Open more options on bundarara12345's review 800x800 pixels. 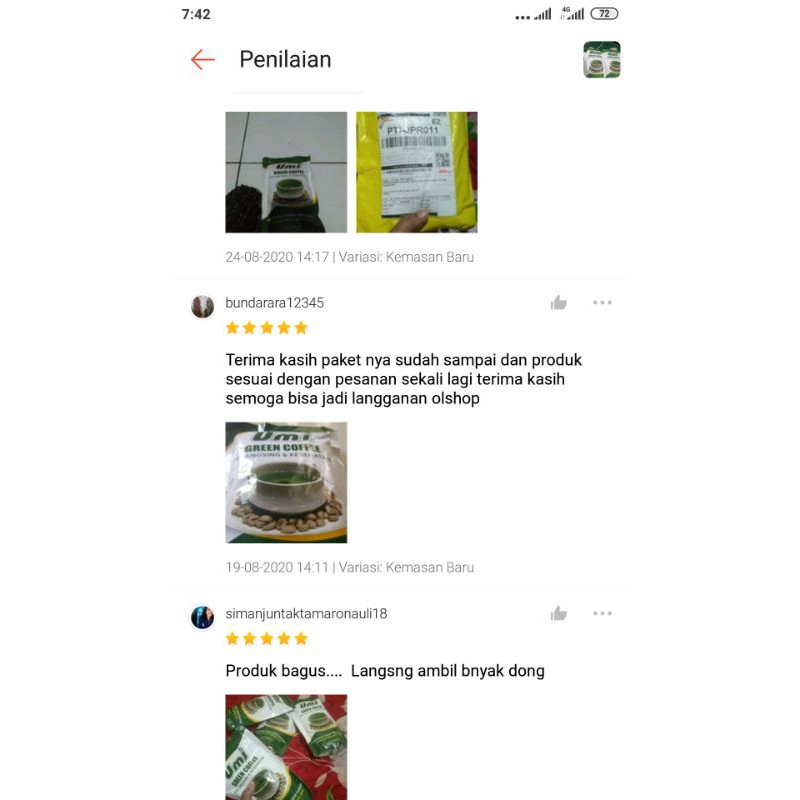coord(602,303)
